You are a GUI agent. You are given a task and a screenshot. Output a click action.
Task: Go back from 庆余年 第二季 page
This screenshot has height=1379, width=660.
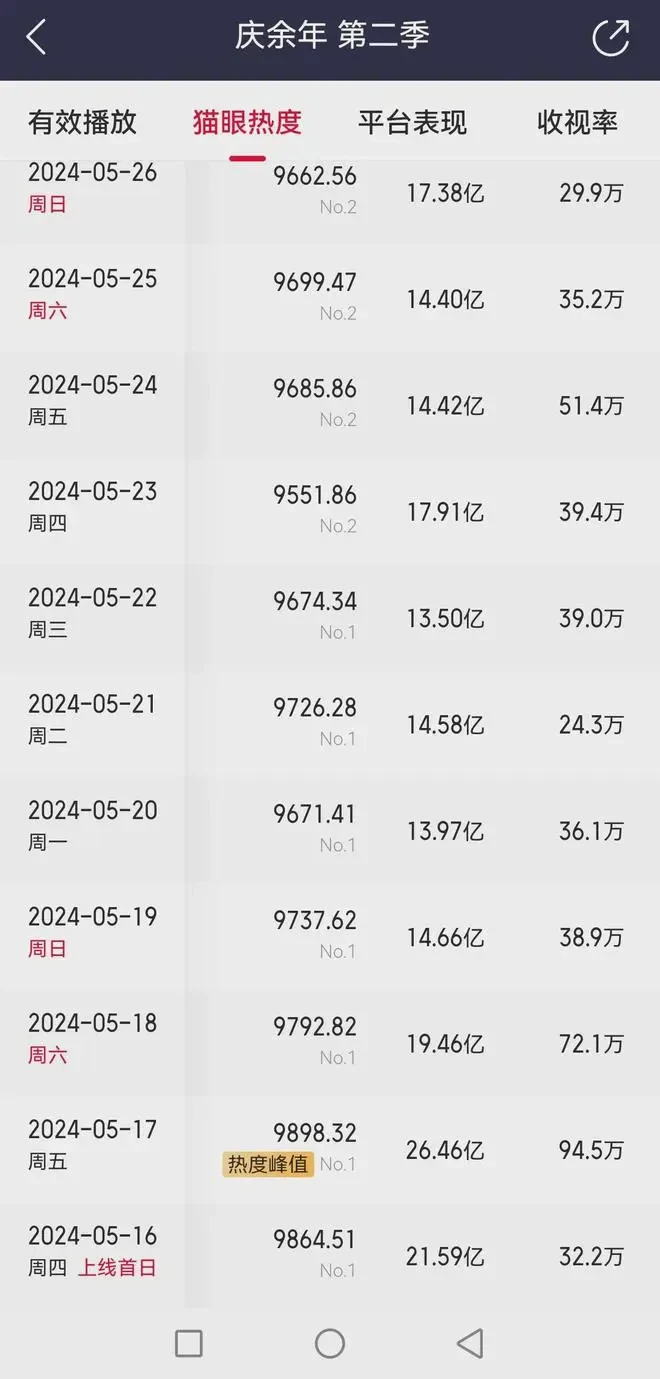pyautogui.click(x=37, y=38)
